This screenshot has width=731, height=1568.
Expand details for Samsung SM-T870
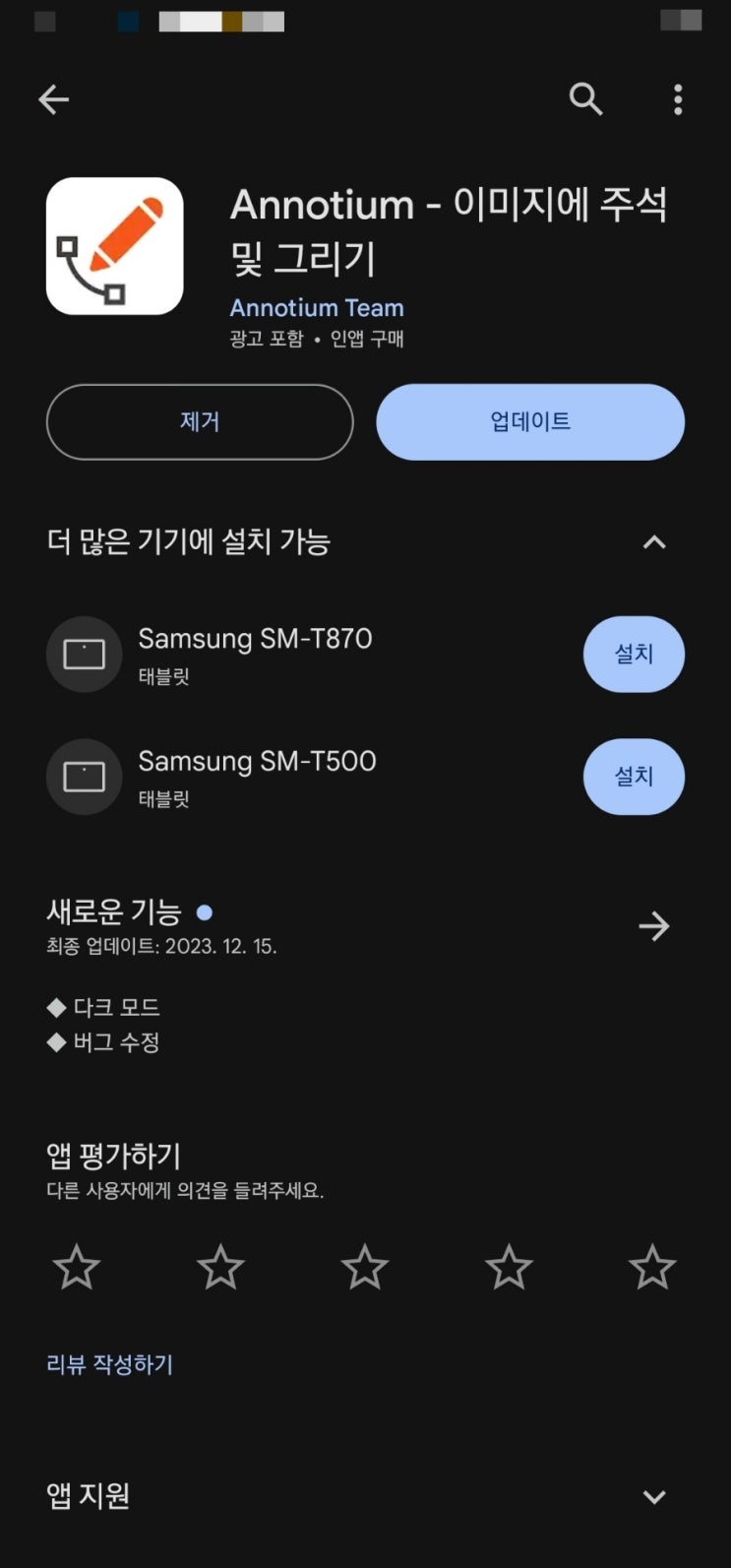(x=256, y=654)
